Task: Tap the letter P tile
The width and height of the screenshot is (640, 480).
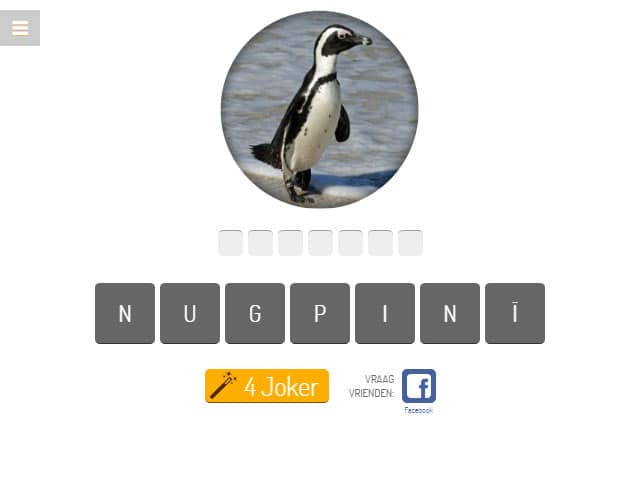Action: [320, 313]
